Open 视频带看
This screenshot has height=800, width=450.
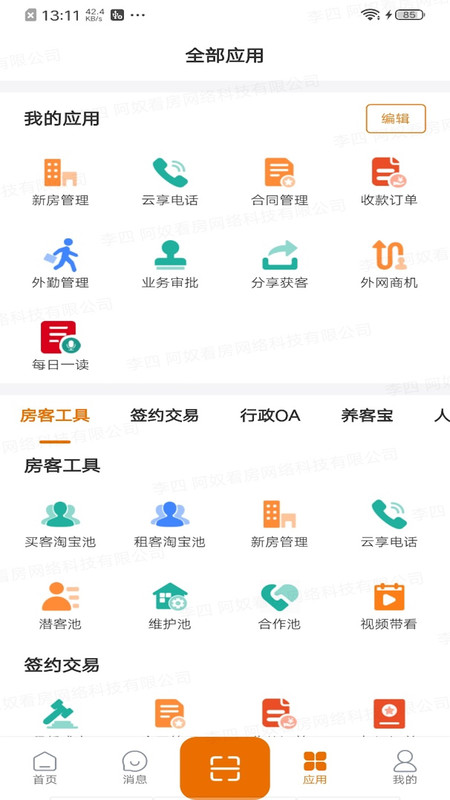tap(389, 606)
